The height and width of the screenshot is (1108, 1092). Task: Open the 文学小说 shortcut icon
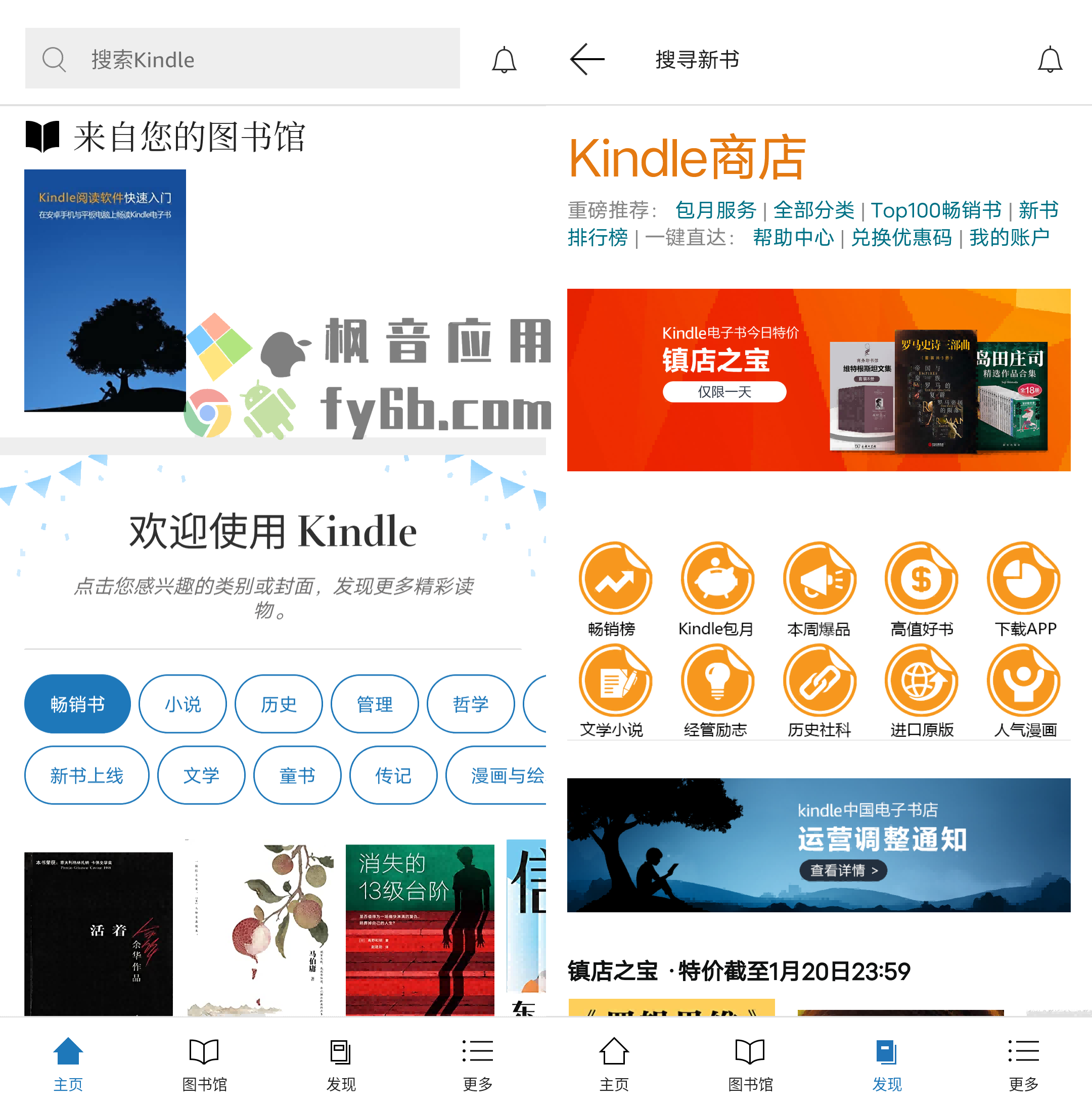click(x=614, y=681)
